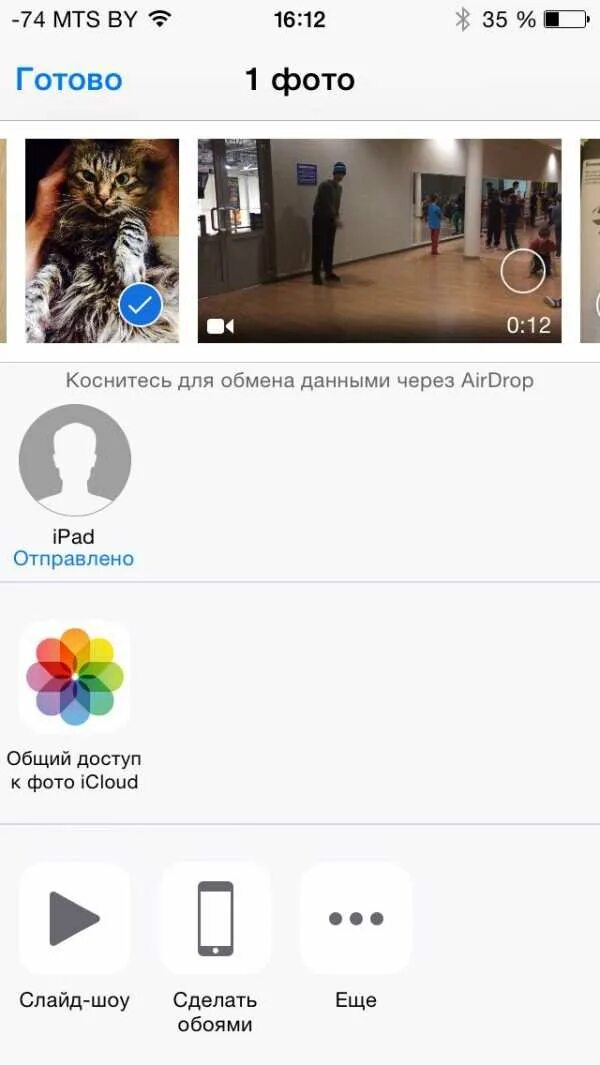Start Слайд-шоу with the selected photo
Screen dimensions: 600x1065
coord(75,918)
